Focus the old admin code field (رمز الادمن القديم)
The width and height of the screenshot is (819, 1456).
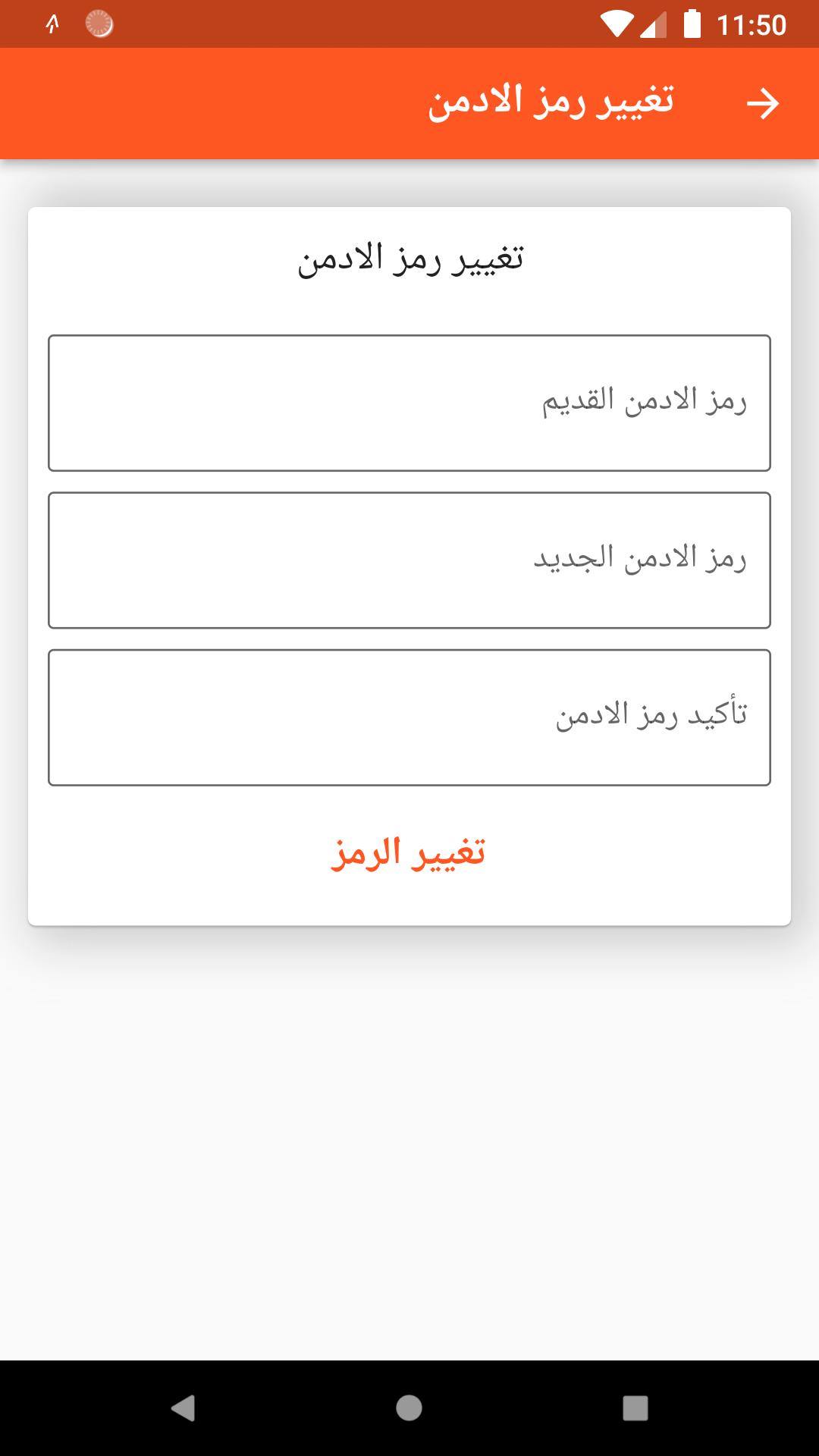[409, 403]
